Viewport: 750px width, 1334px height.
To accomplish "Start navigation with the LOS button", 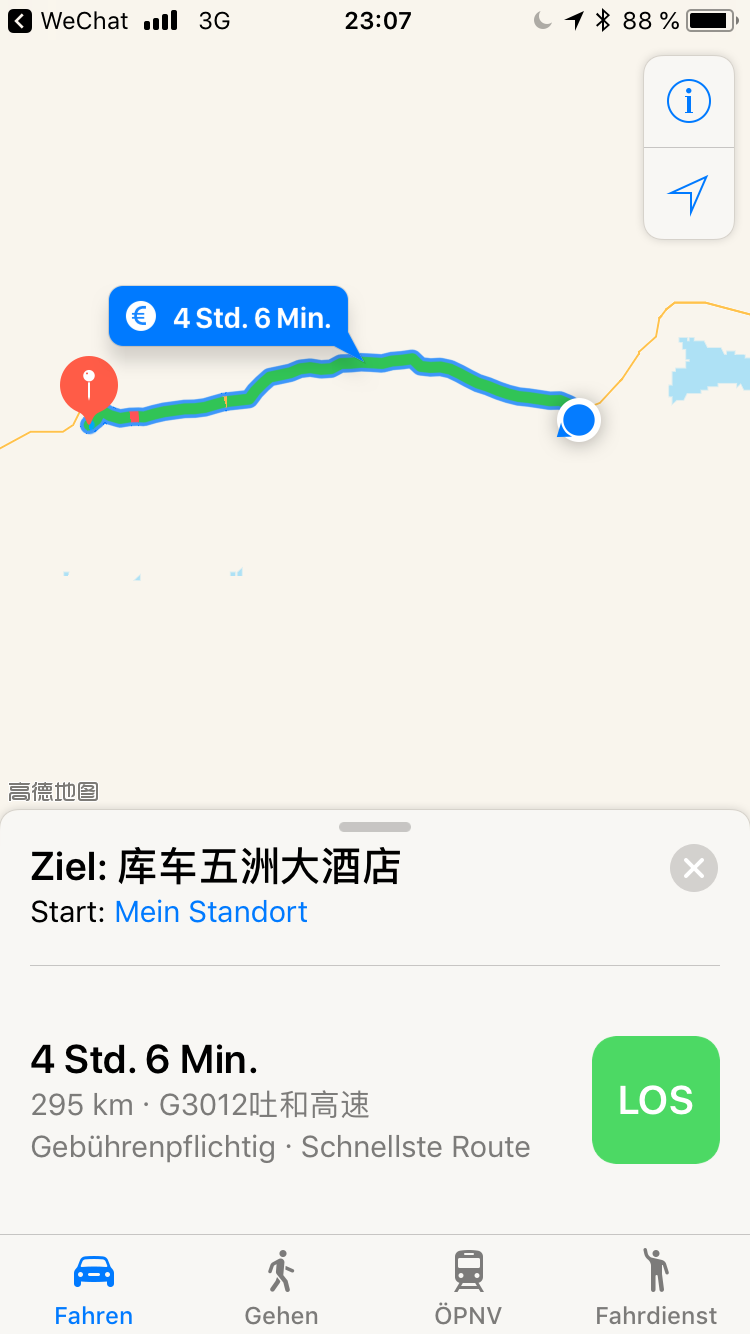I will [655, 1100].
